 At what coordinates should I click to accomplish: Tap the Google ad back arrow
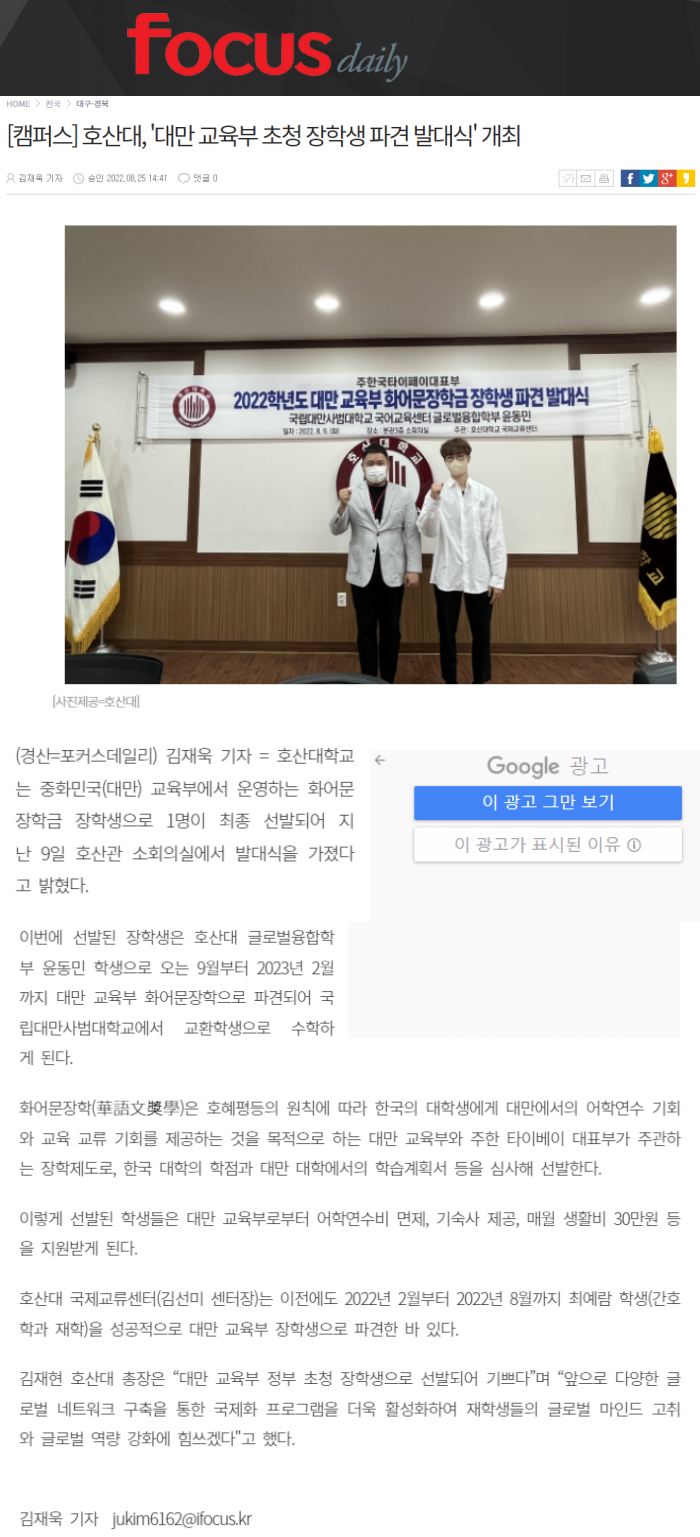click(380, 760)
